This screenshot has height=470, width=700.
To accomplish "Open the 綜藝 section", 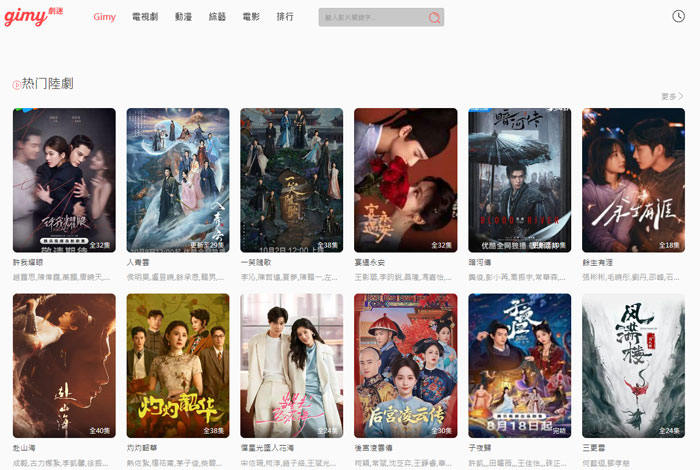I will (x=217, y=17).
